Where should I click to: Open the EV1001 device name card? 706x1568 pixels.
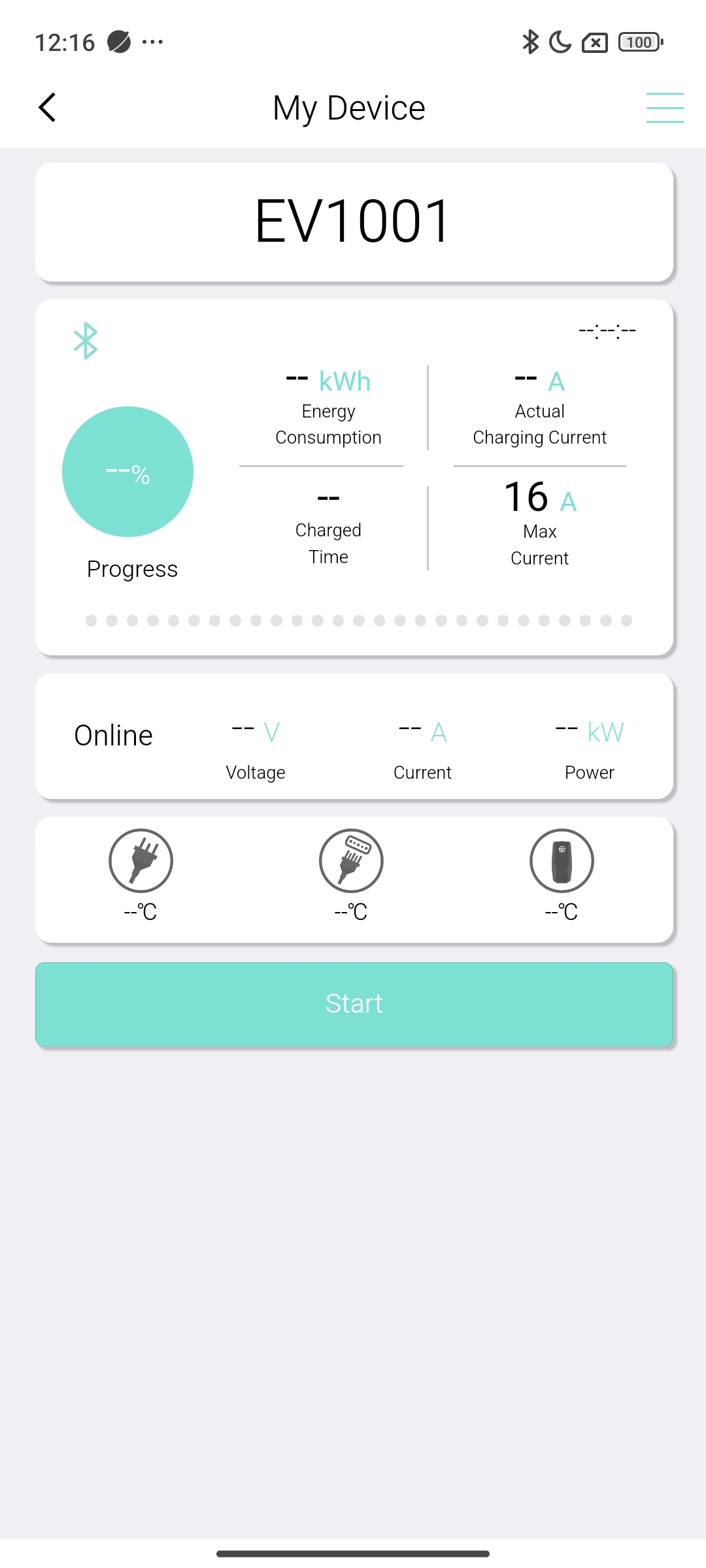coord(354,222)
